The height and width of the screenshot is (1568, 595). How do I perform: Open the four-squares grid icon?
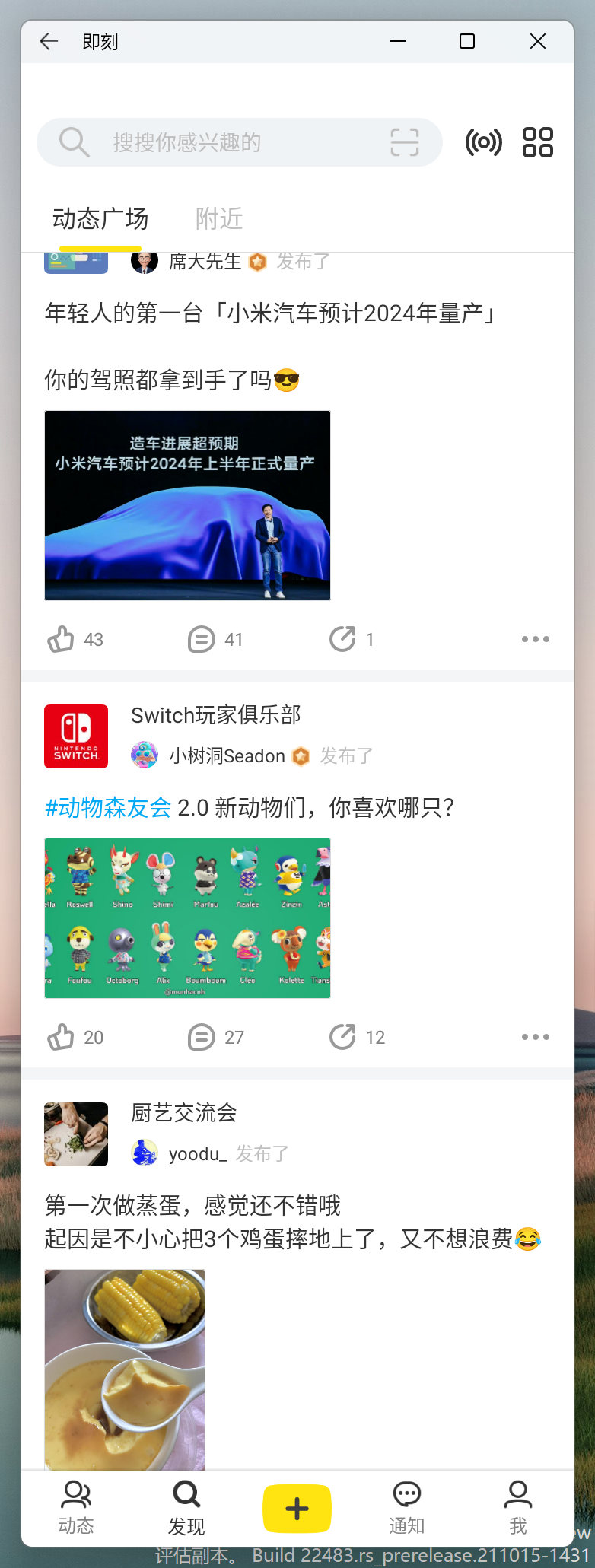(538, 142)
